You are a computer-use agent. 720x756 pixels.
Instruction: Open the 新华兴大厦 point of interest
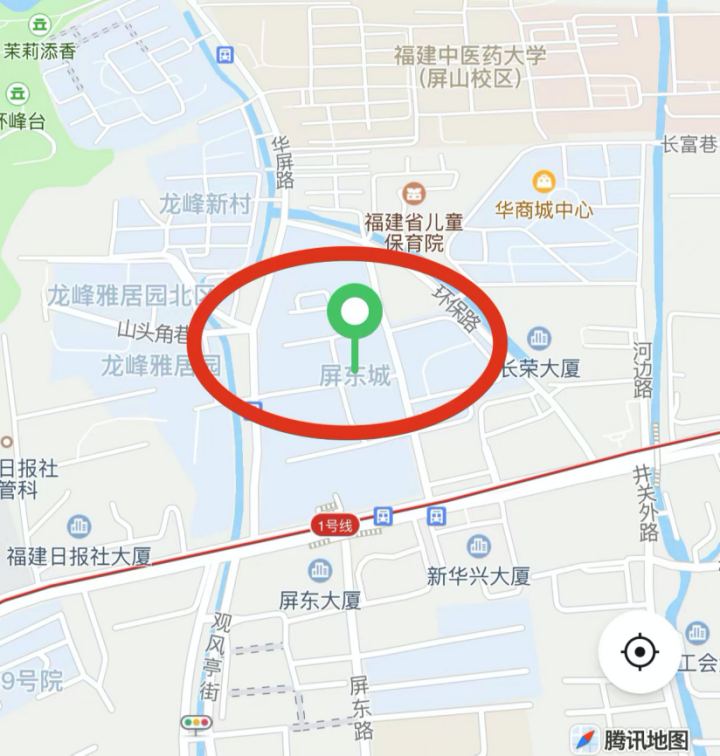point(478,546)
